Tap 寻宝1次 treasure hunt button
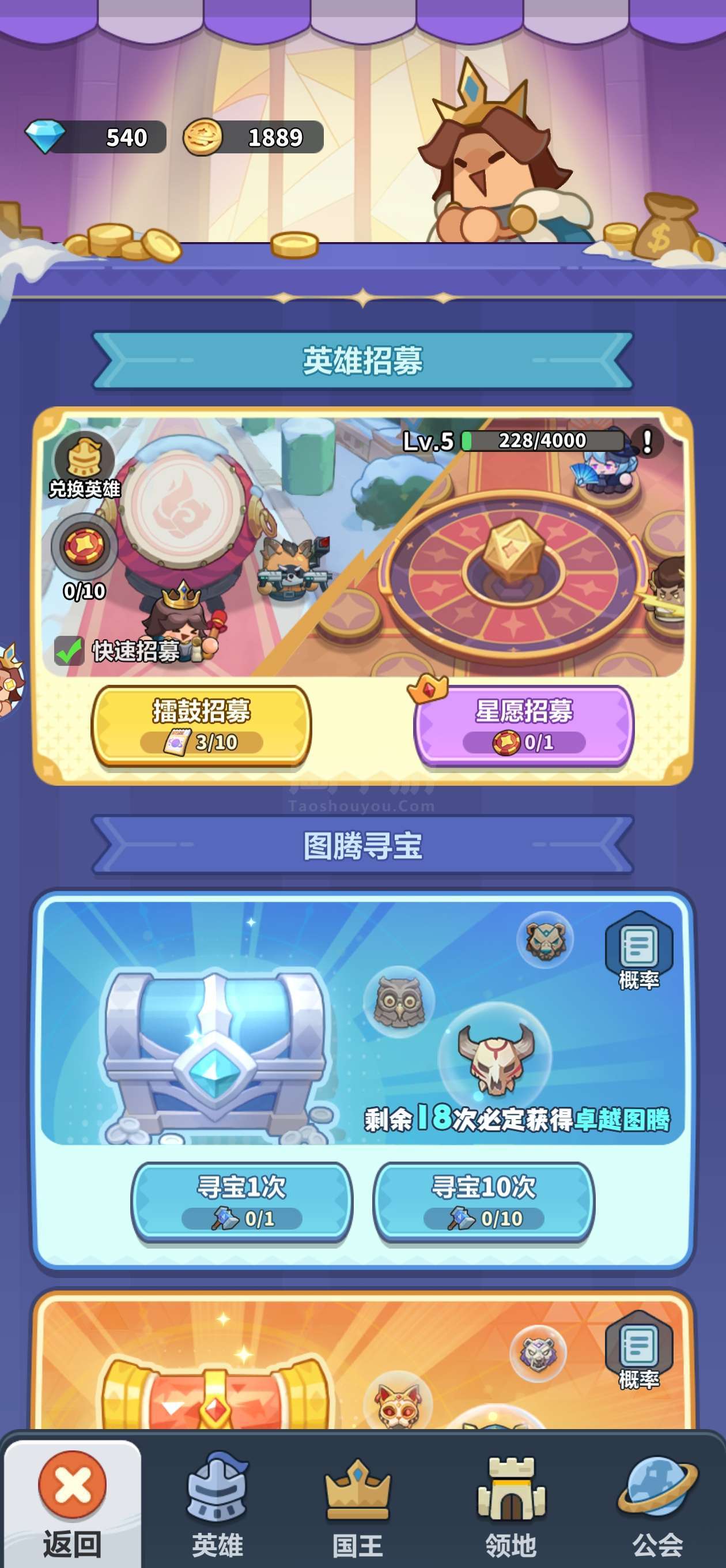Image resolution: width=726 pixels, height=1568 pixels. [x=241, y=1201]
